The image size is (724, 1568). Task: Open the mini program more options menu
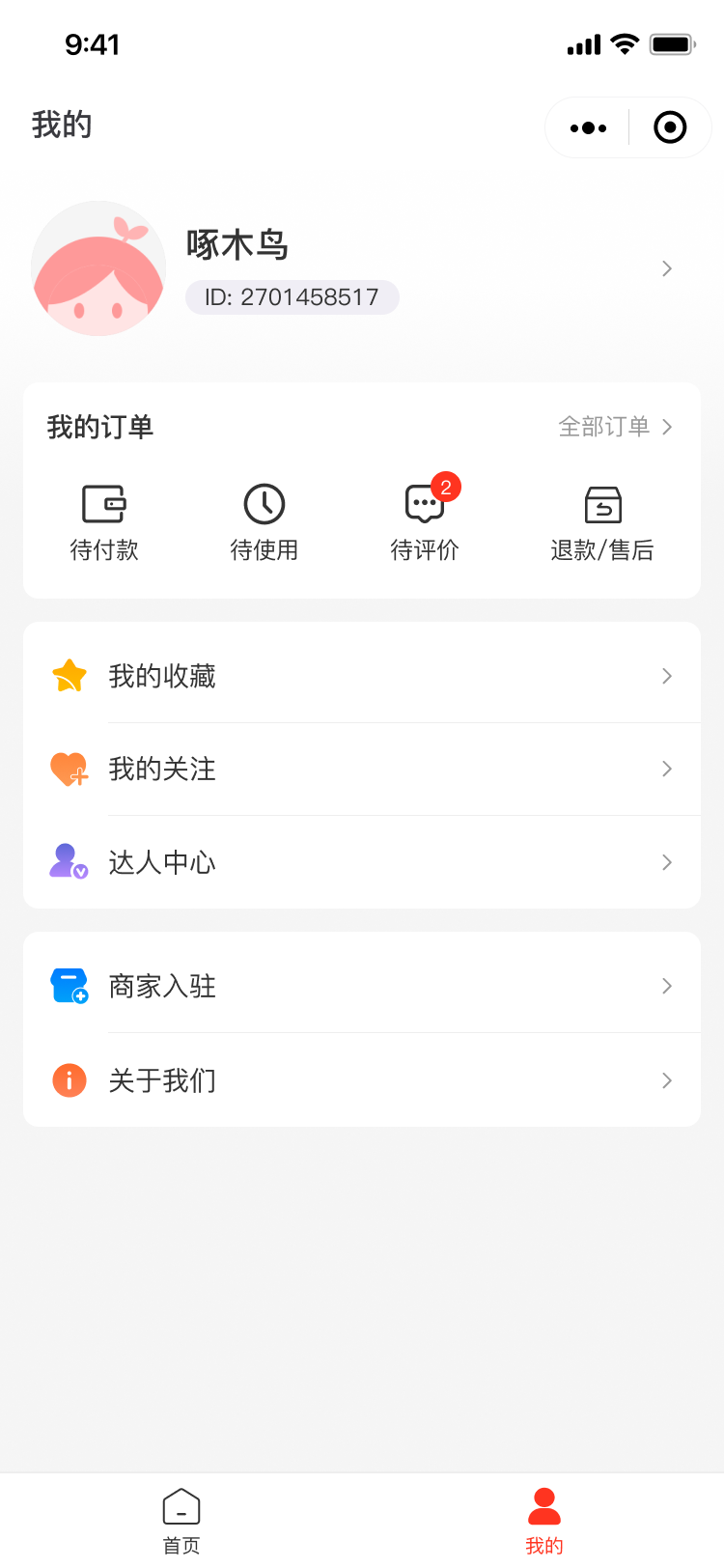pyautogui.click(x=588, y=127)
